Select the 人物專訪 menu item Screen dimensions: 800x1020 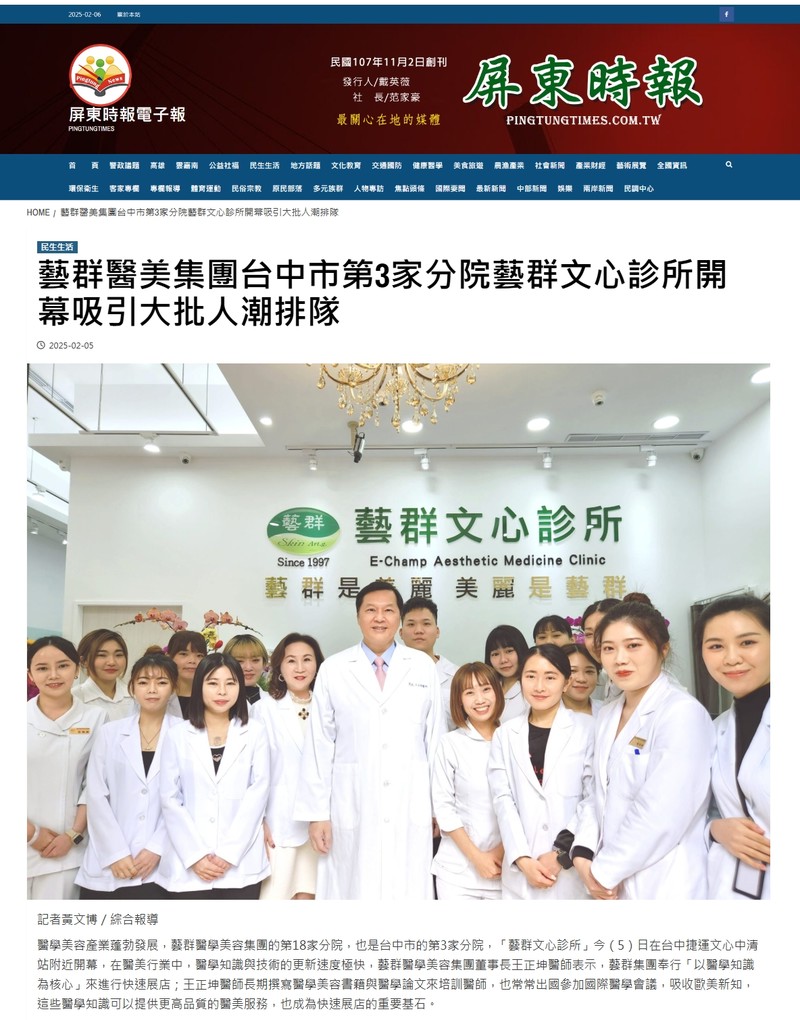pyautogui.click(x=368, y=188)
